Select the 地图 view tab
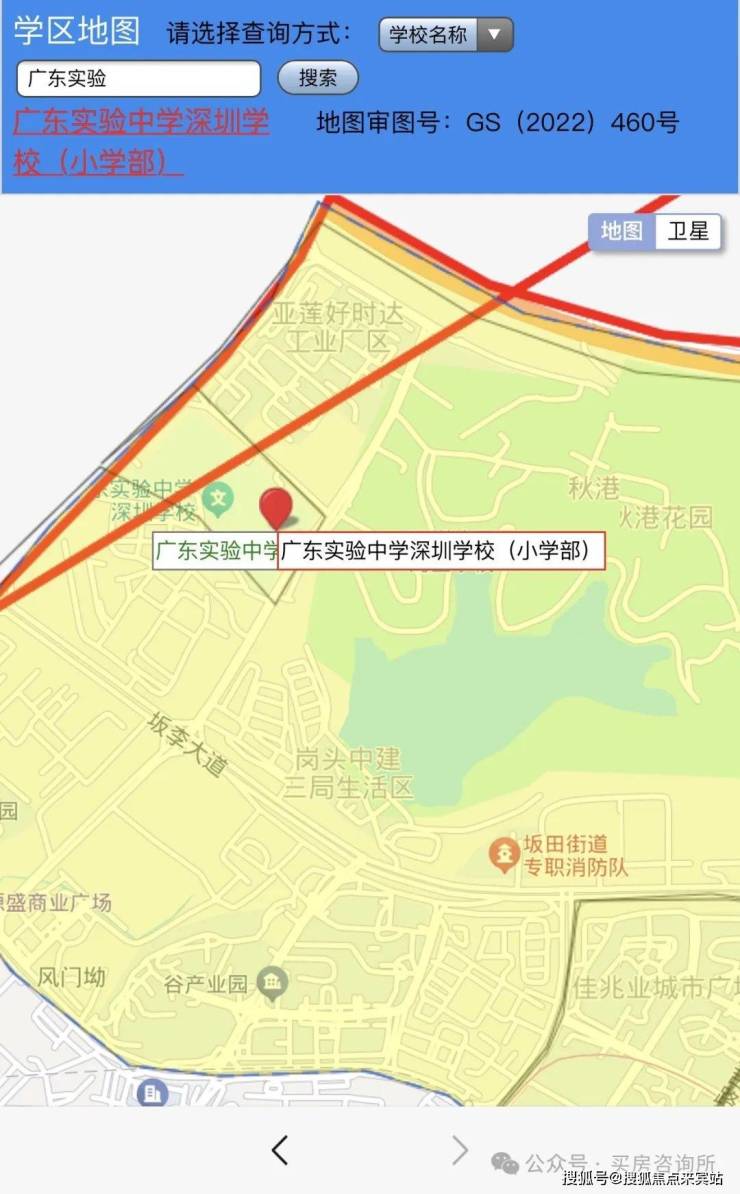This screenshot has height=1194, width=740. tap(621, 231)
